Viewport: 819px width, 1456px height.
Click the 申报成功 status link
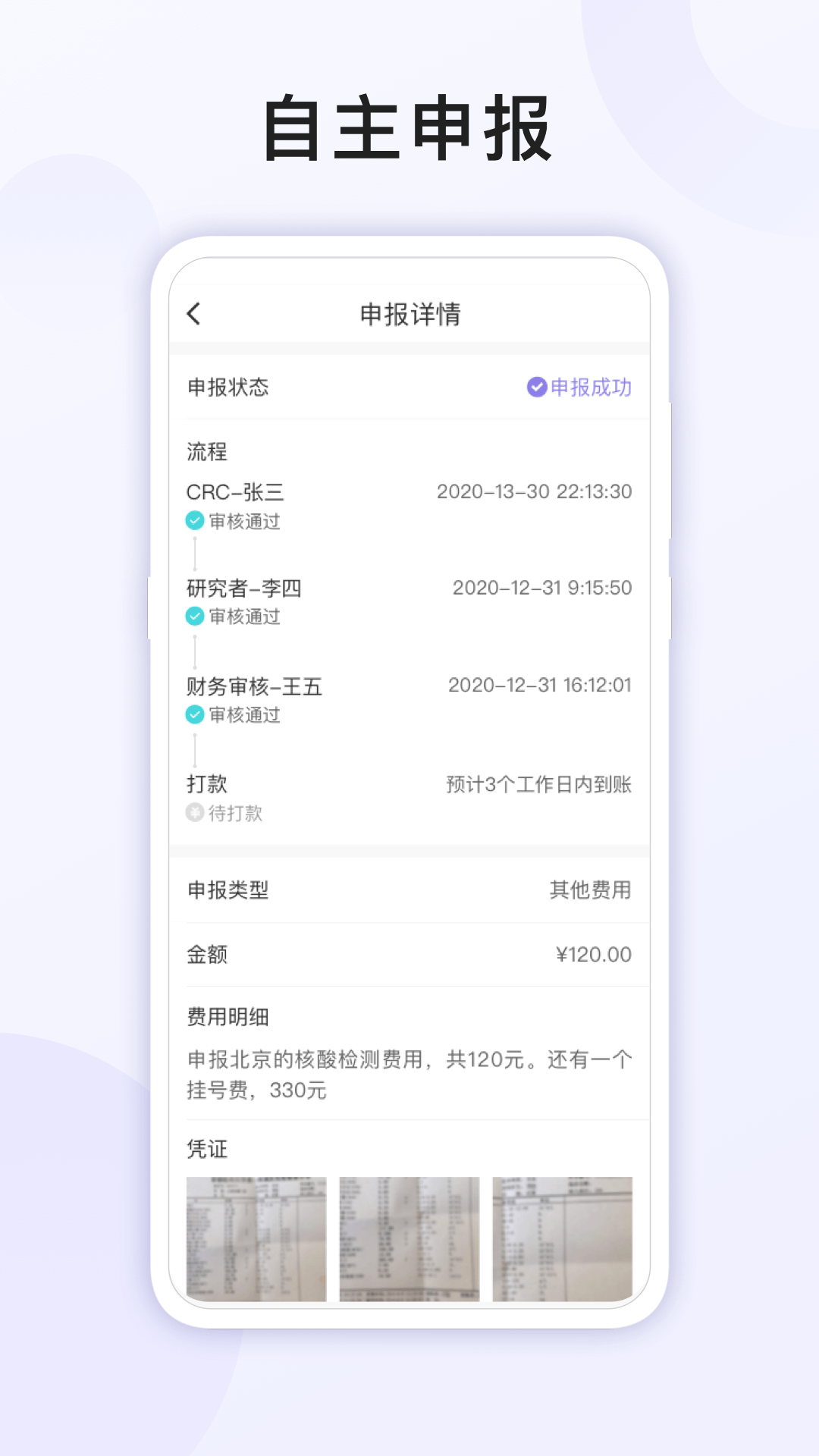pos(590,388)
